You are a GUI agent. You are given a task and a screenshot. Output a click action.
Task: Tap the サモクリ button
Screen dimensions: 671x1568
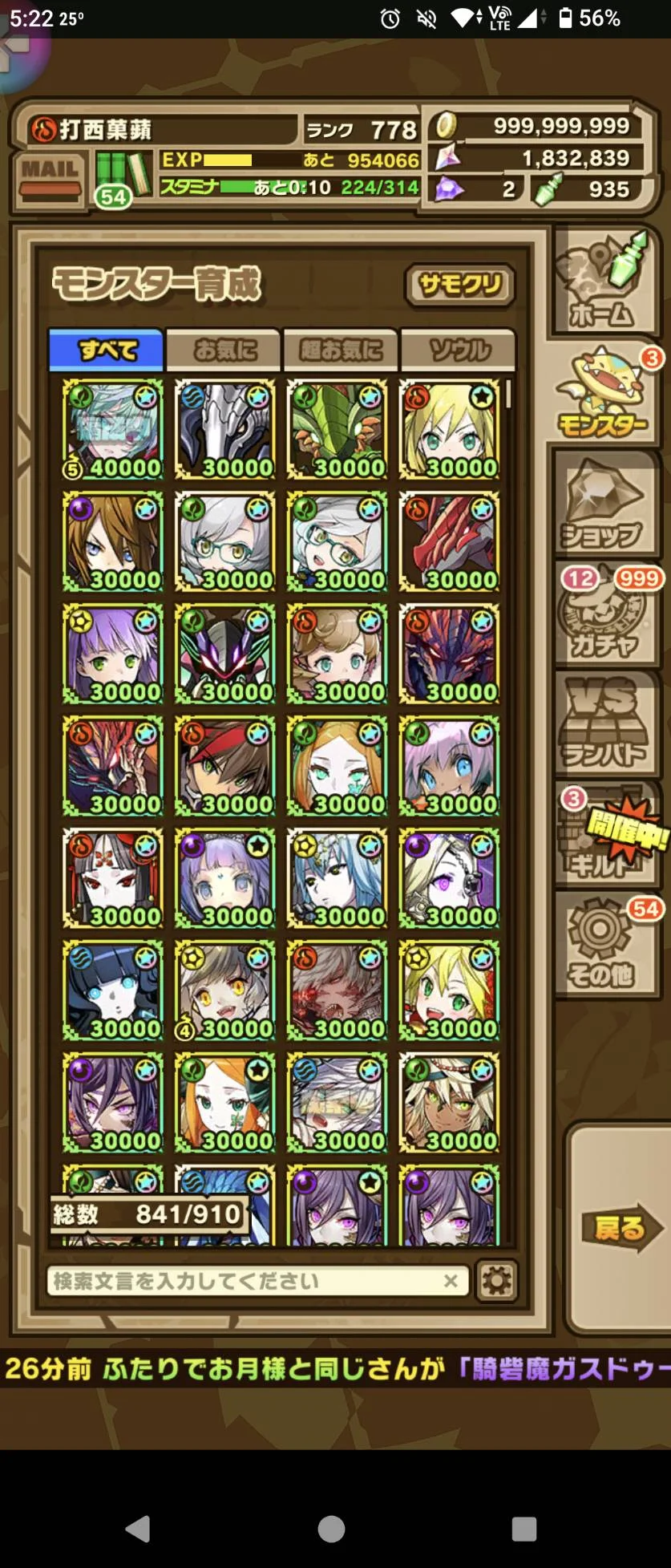coord(459,285)
